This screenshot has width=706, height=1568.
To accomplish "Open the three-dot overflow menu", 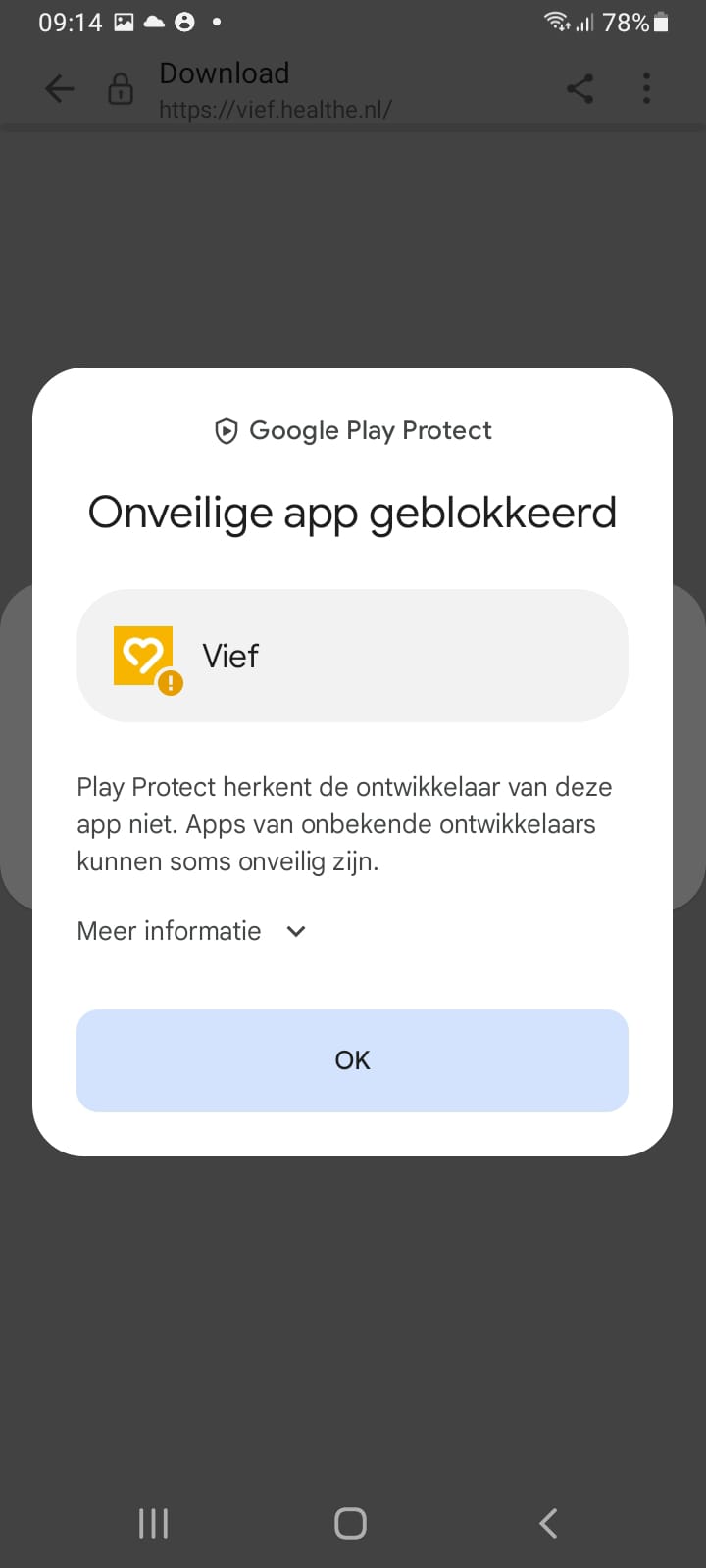I will point(646,89).
